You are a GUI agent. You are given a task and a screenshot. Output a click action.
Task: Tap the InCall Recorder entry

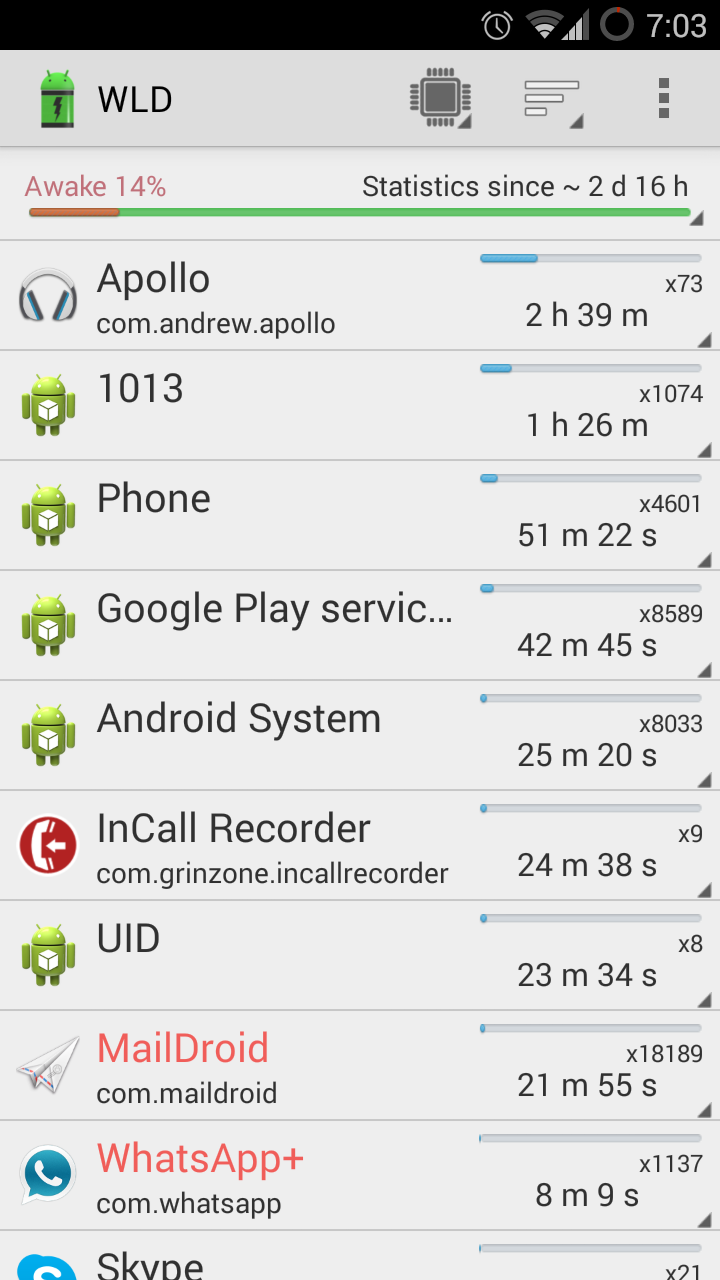(360, 846)
